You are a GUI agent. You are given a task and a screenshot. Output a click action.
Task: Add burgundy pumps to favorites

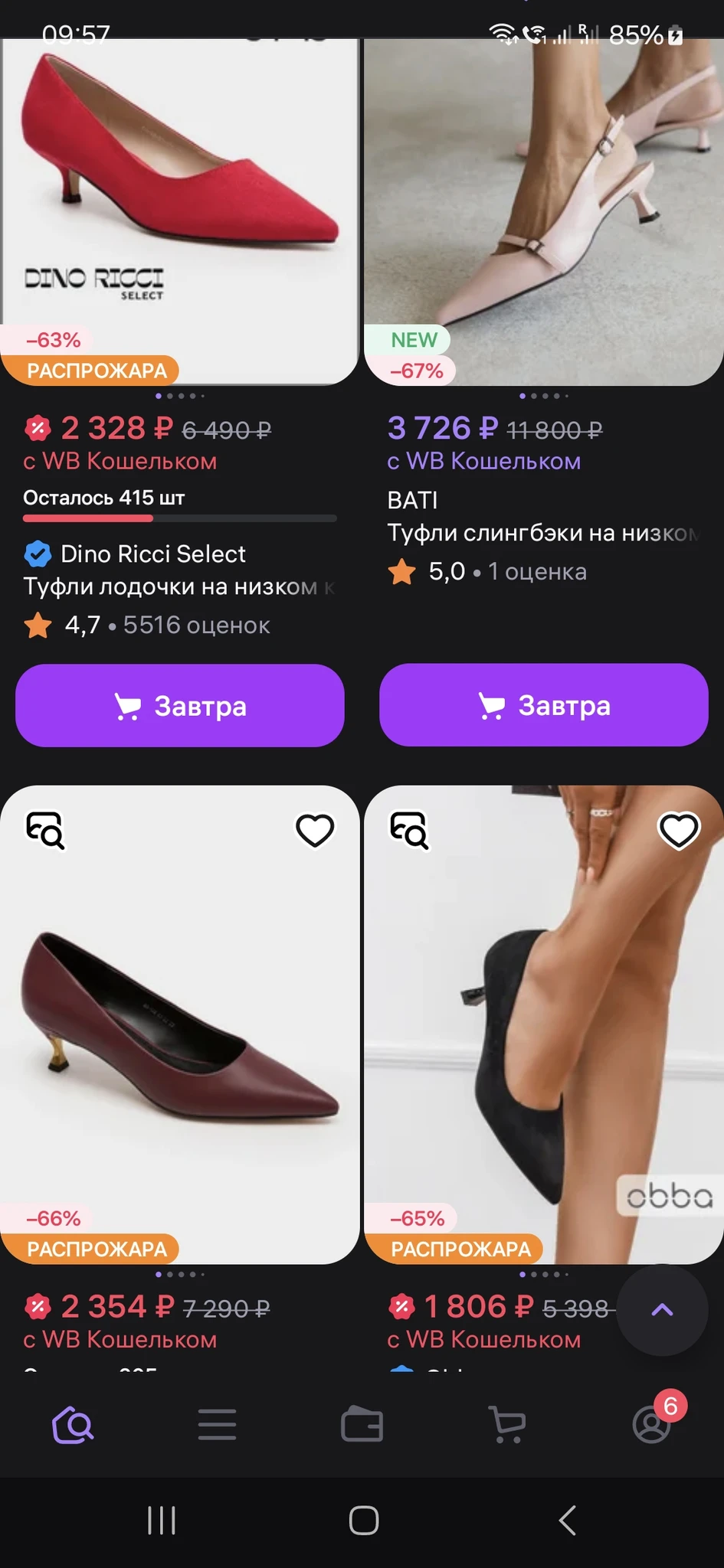click(x=315, y=830)
